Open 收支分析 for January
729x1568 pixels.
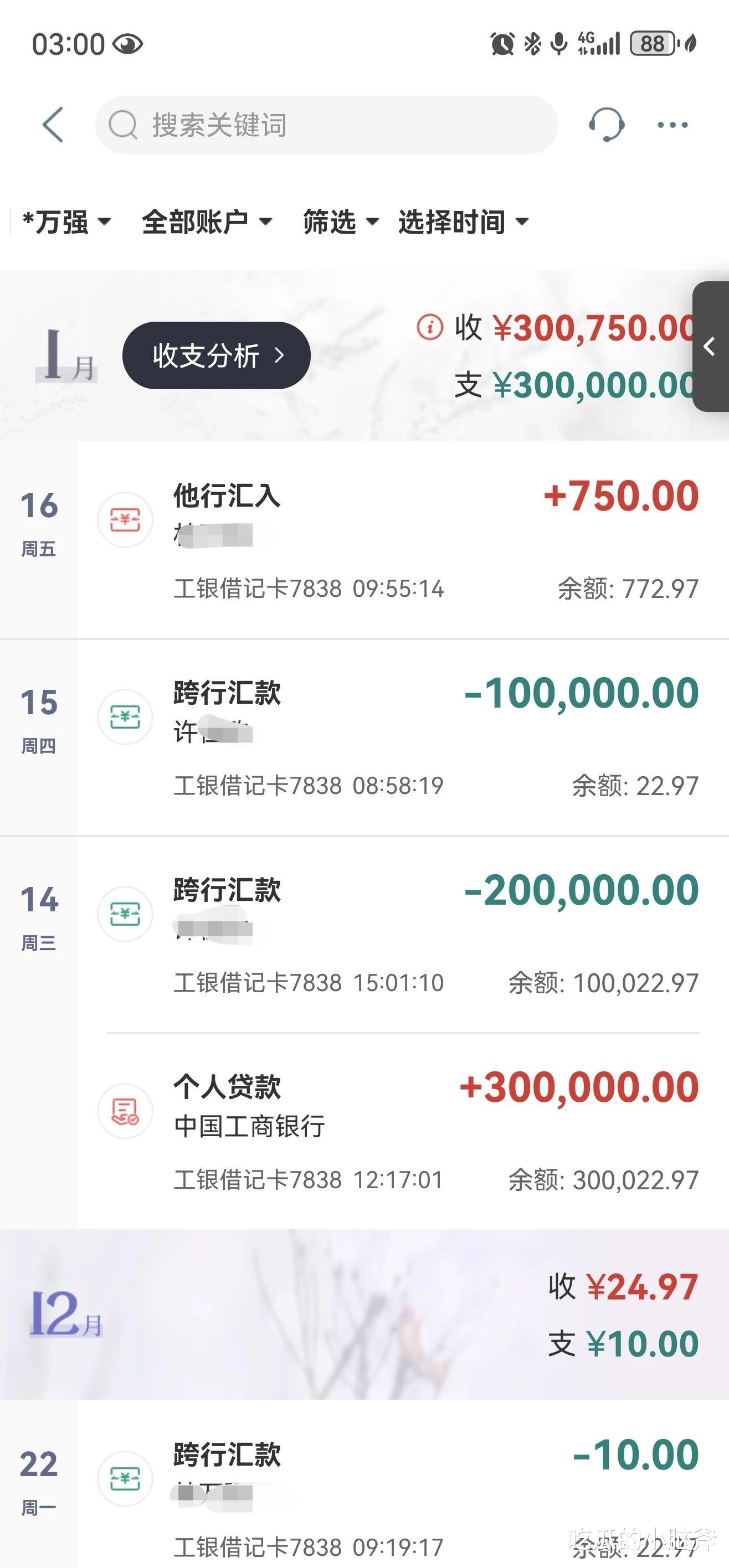coord(216,355)
